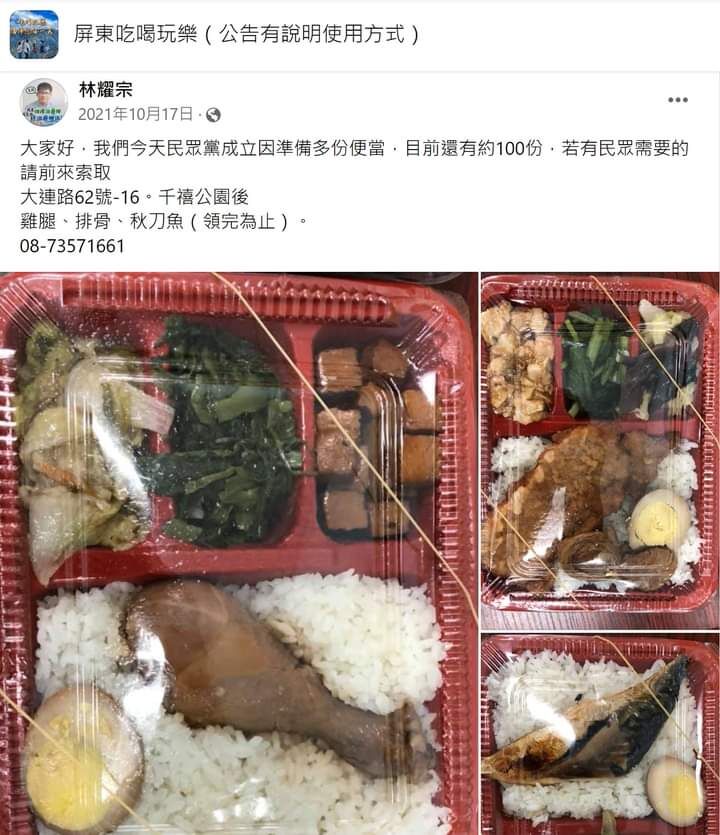The image size is (720, 835).
Task: View the chicken drumstick bento photo
Action: 238,553
